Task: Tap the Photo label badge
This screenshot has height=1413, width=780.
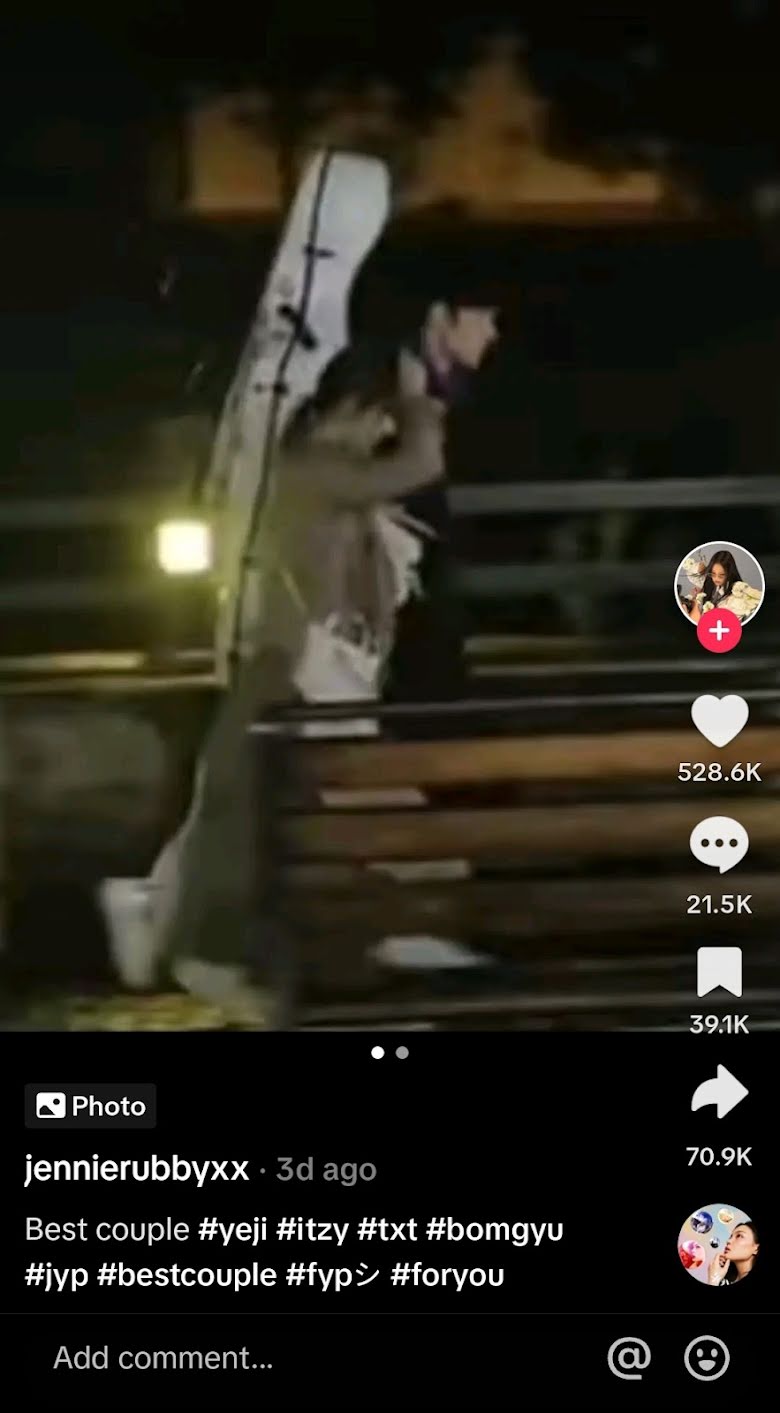Action: (x=91, y=1106)
